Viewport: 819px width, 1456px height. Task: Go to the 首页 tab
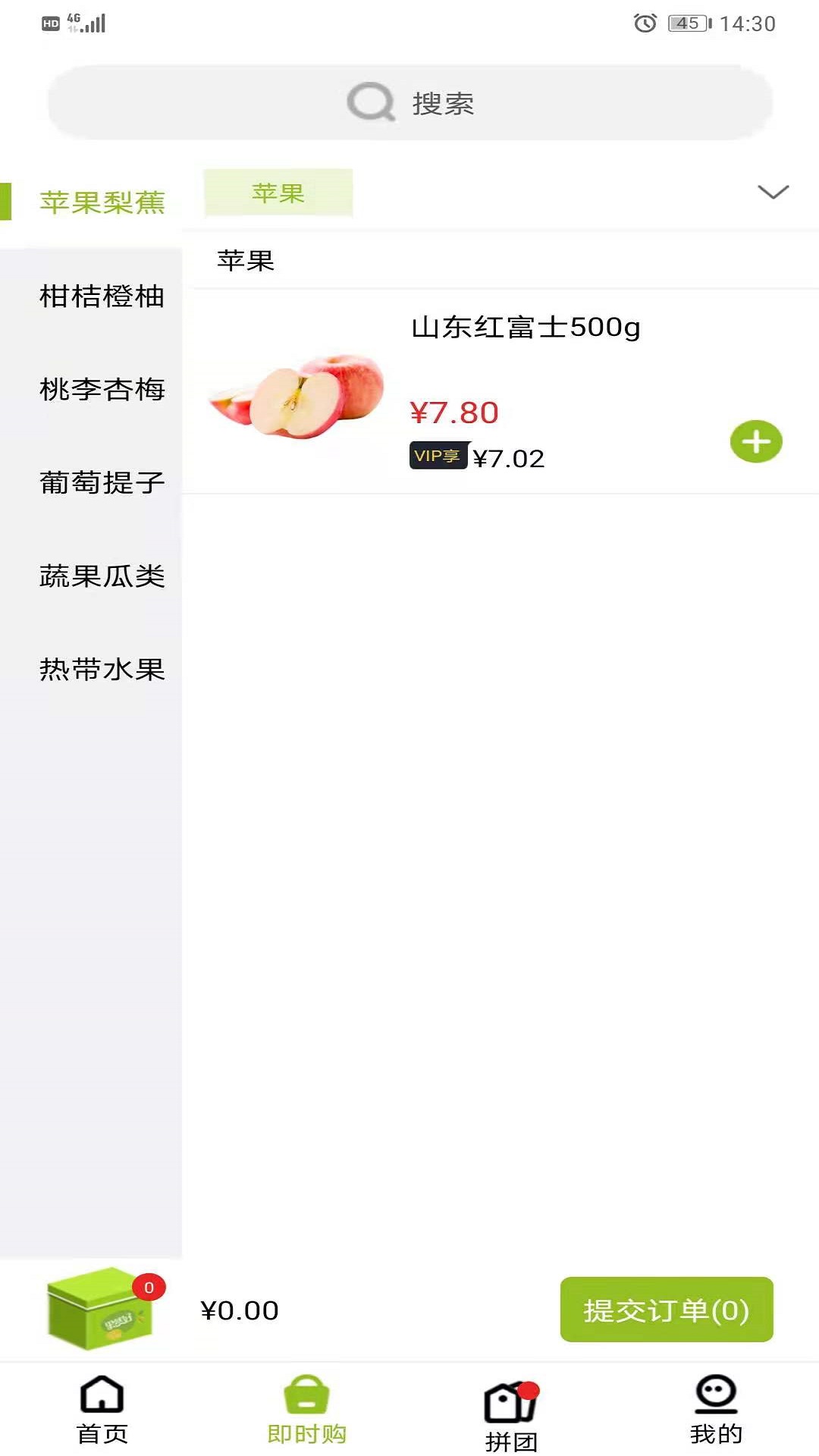click(102, 1409)
